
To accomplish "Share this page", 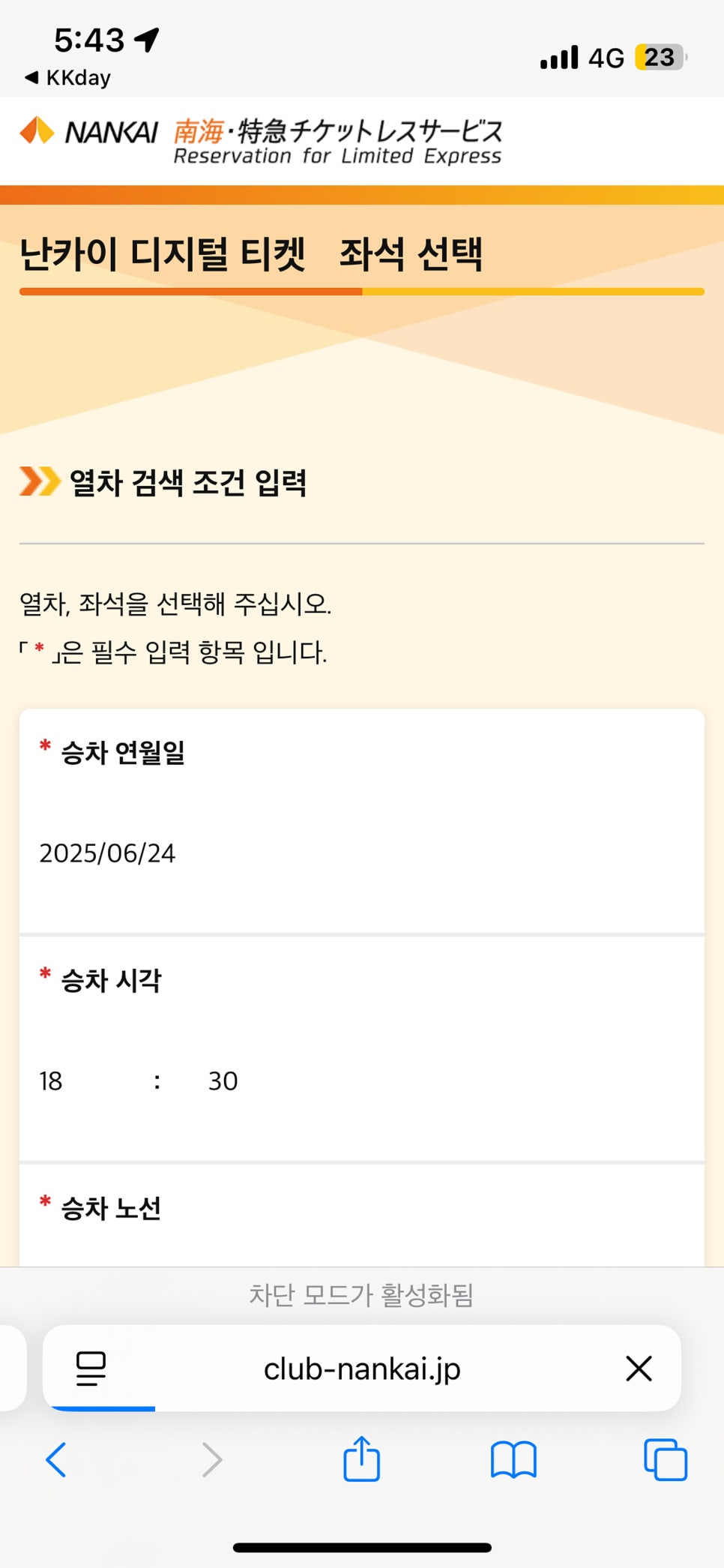I will click(362, 1459).
